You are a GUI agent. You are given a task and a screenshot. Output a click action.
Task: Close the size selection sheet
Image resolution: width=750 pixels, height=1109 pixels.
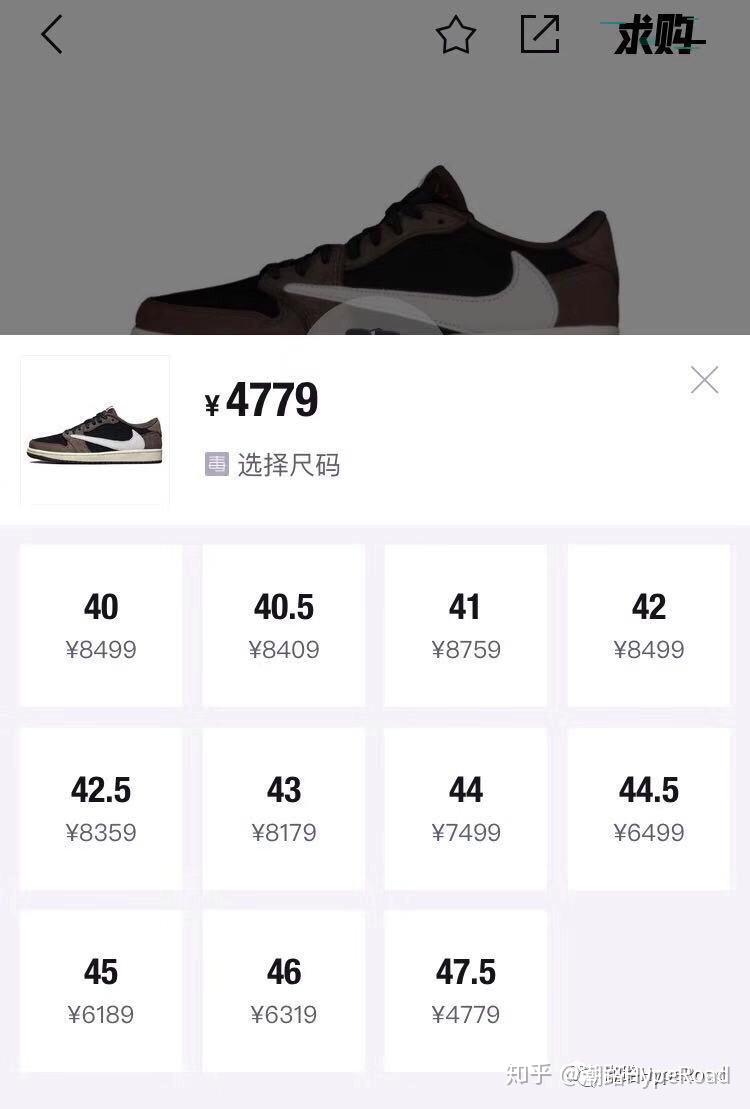pyautogui.click(x=704, y=380)
